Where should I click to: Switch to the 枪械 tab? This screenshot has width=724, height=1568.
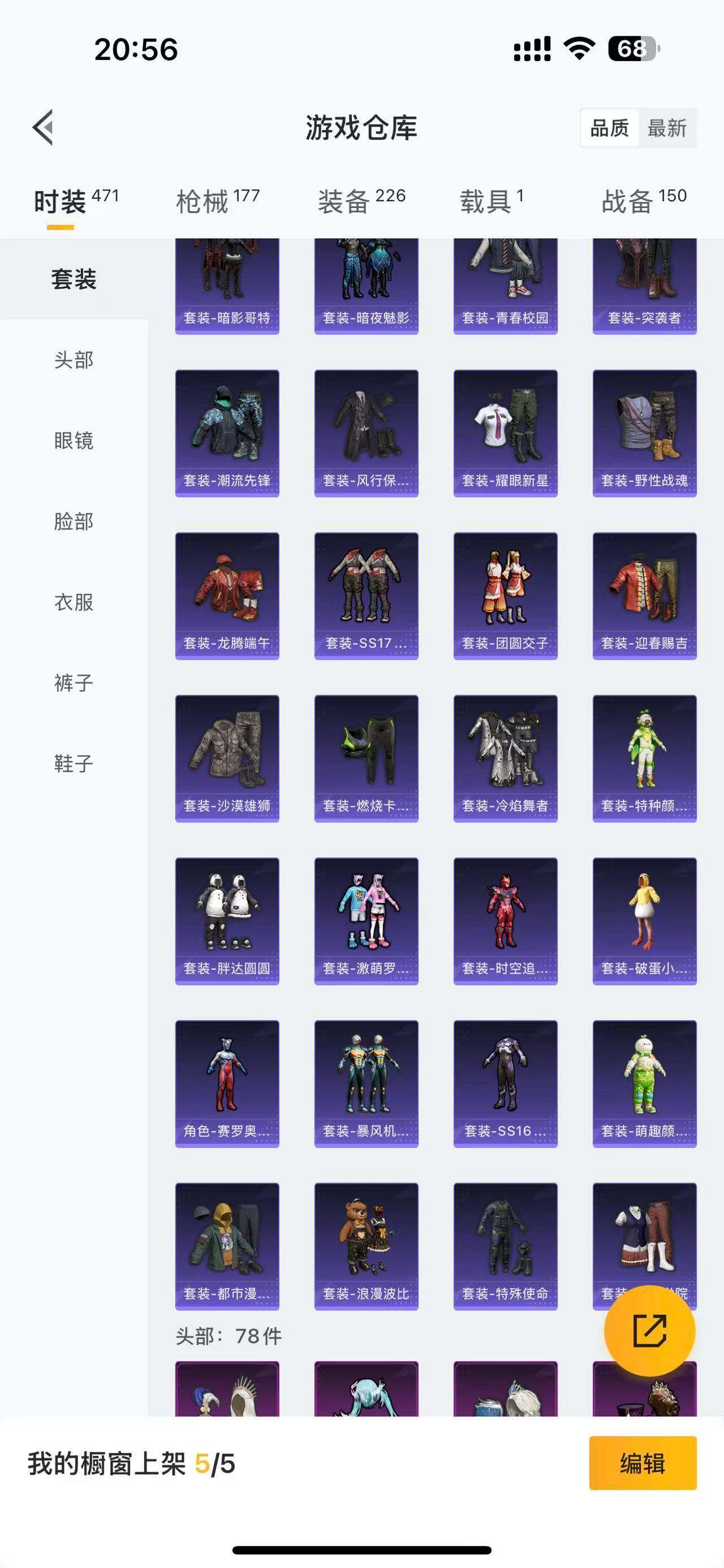pyautogui.click(x=217, y=201)
